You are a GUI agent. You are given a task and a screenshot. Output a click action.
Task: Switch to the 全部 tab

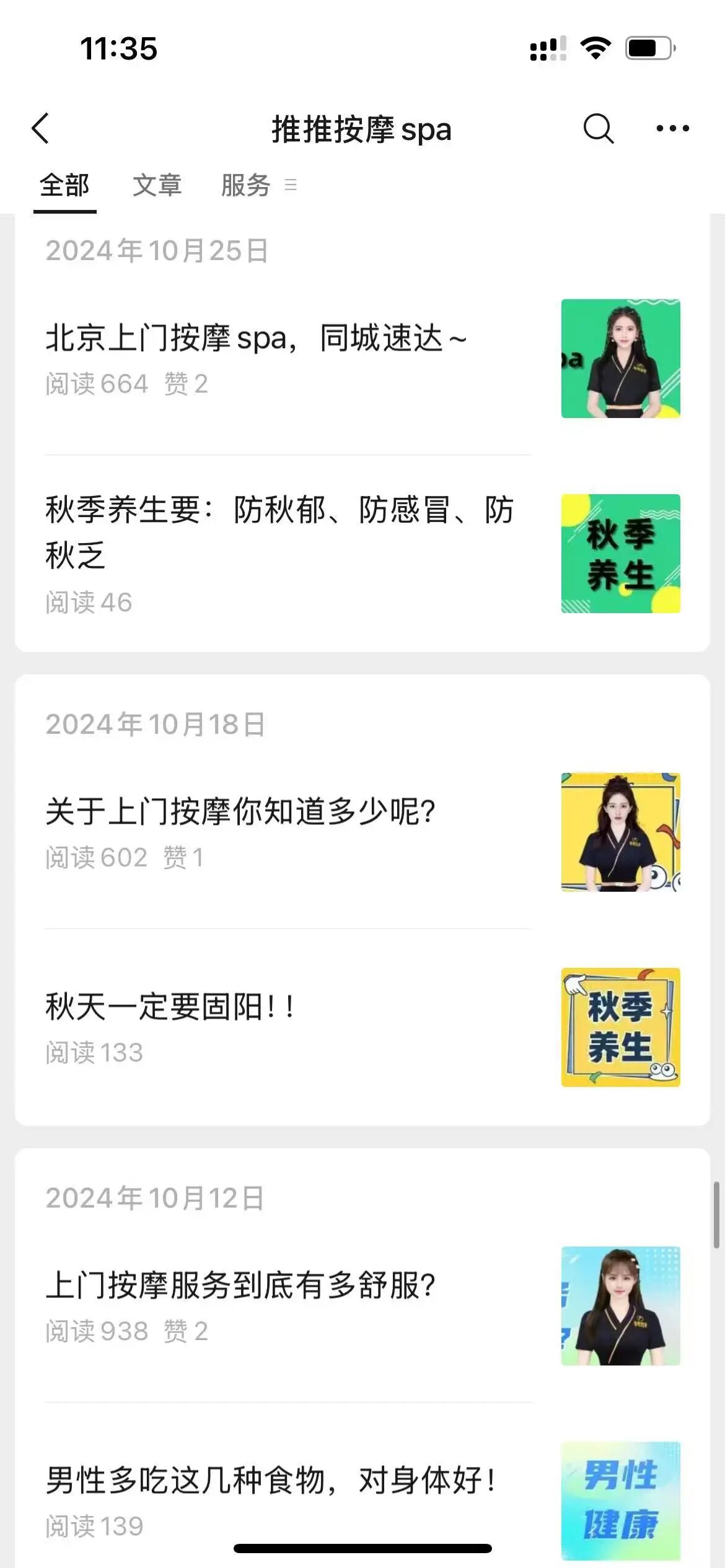64,186
